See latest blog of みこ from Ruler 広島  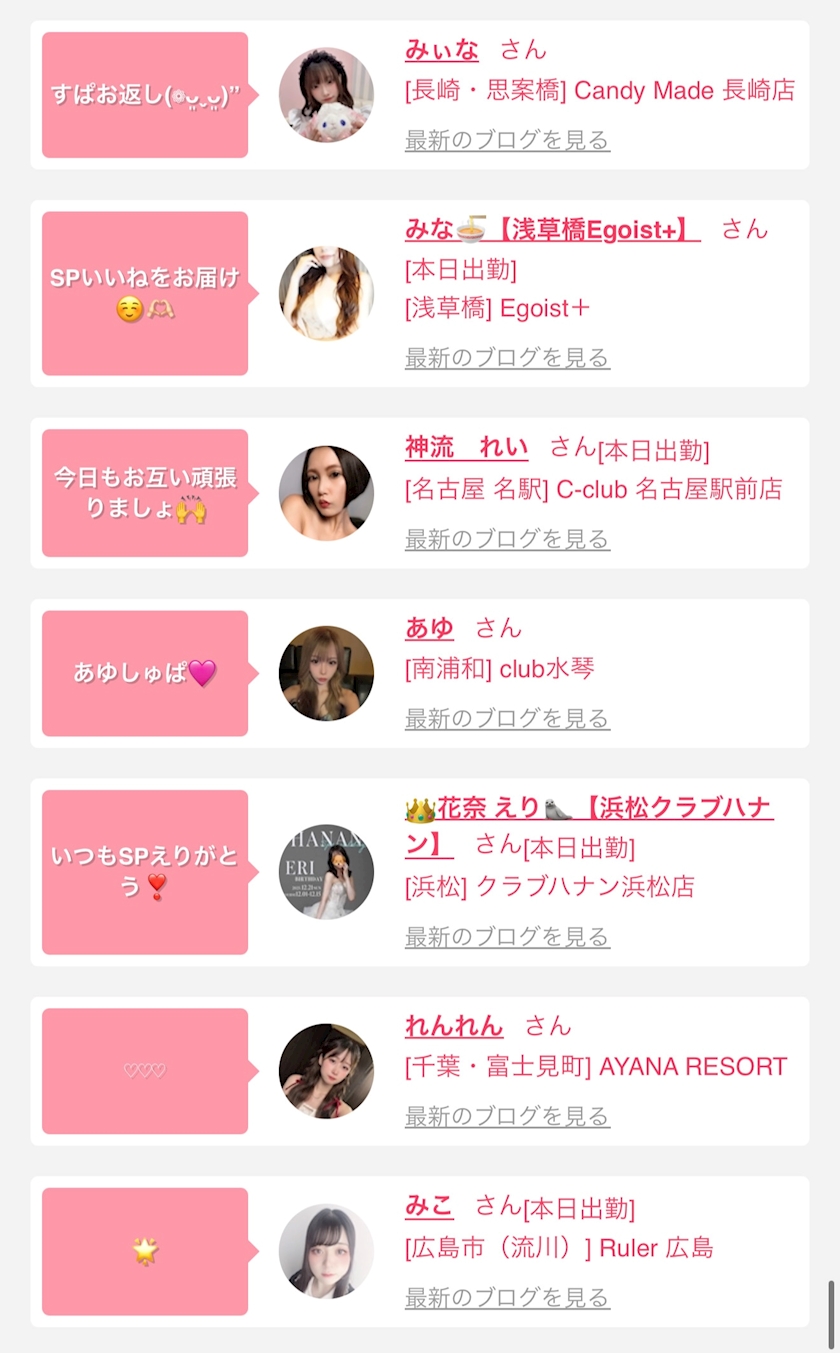[x=507, y=1298]
